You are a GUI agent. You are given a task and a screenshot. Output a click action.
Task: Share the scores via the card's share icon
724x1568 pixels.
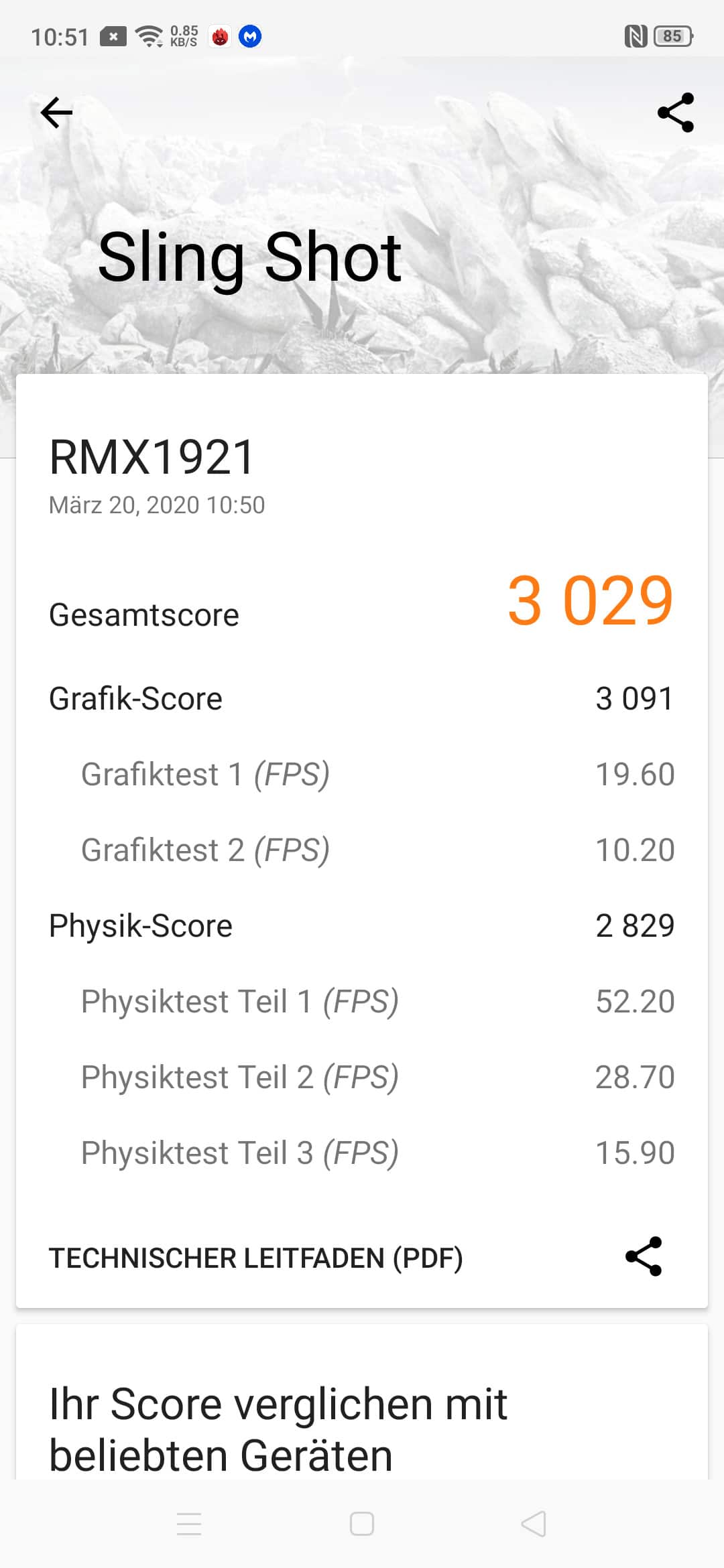pos(644,1256)
